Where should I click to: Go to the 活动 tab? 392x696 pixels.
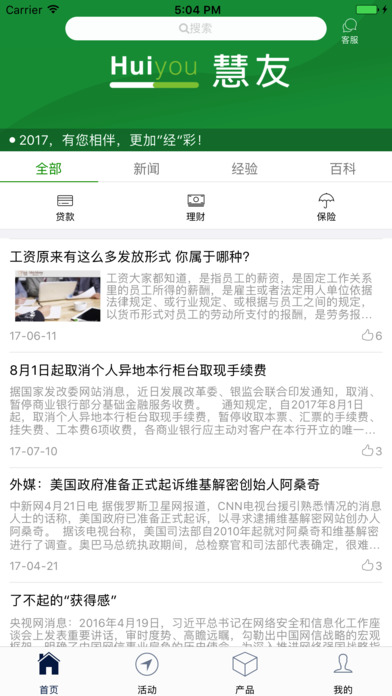pos(147,672)
